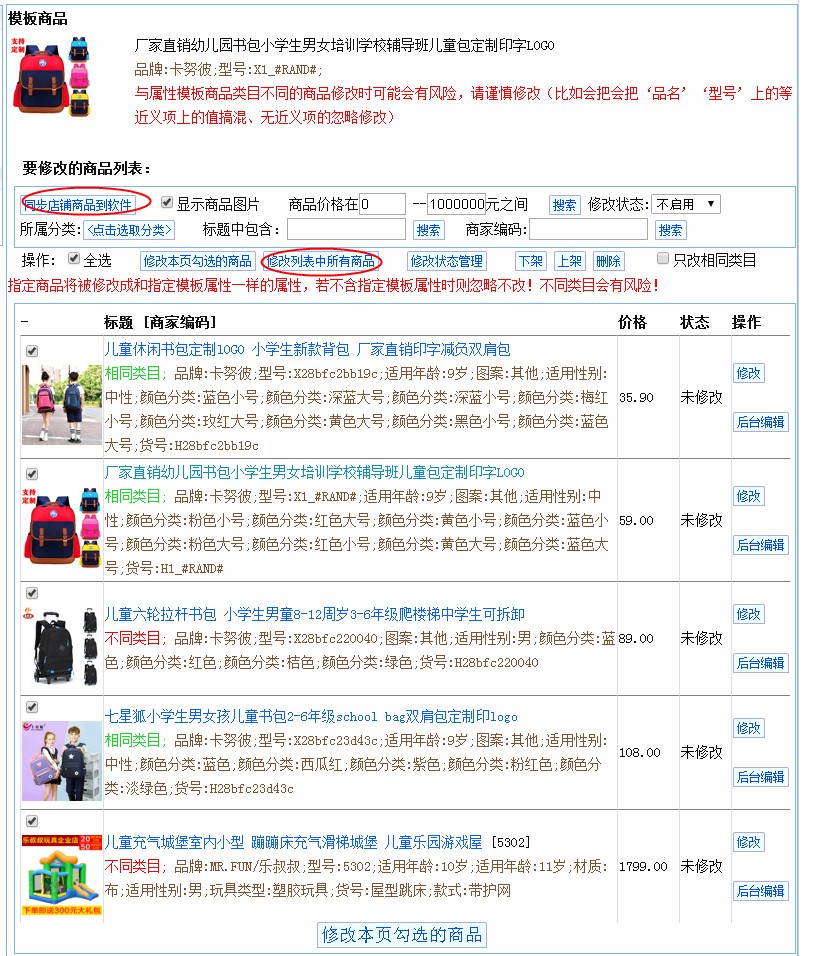Enable the 只改相同类目 checkbox
This screenshot has height=956, width=818.
(x=663, y=259)
